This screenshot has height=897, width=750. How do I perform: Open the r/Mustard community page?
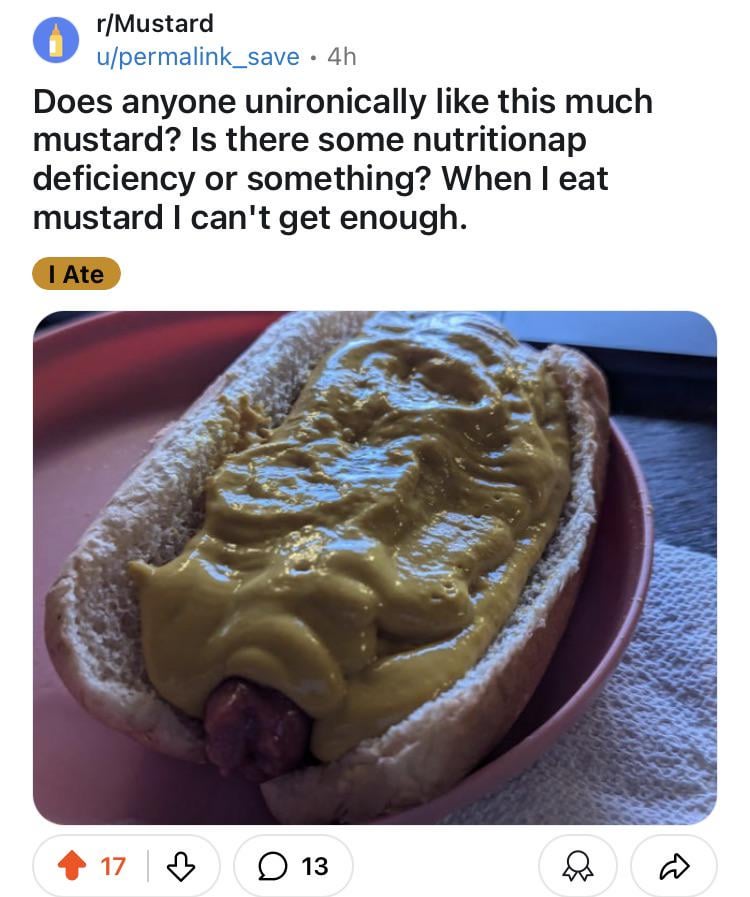(154, 23)
